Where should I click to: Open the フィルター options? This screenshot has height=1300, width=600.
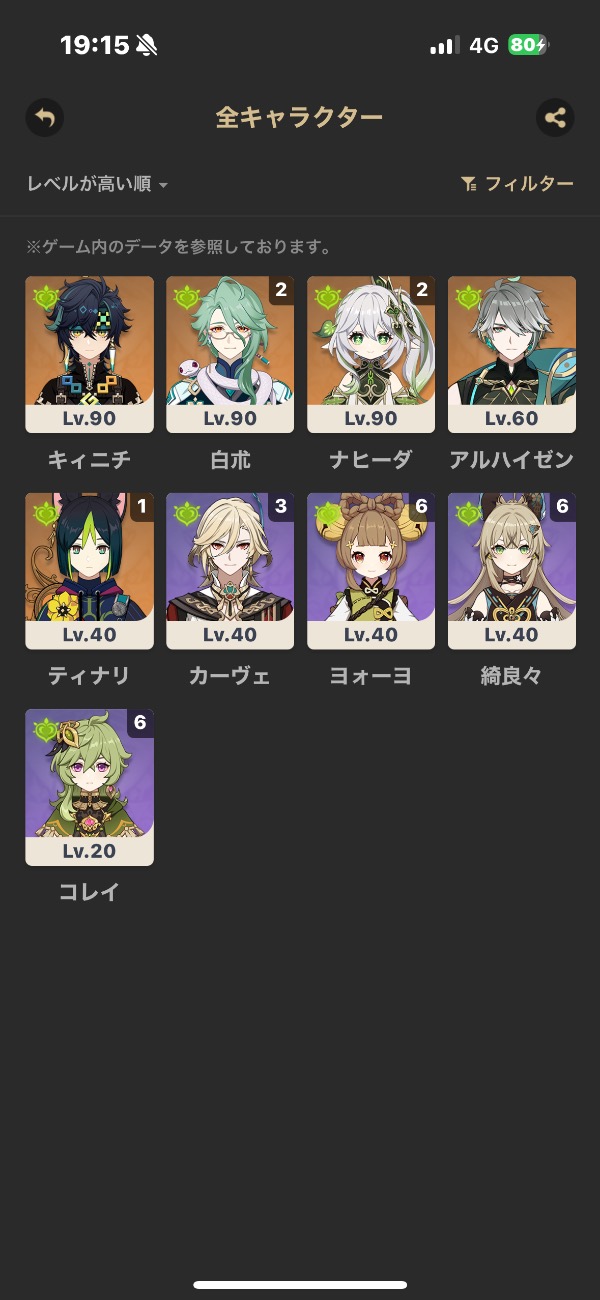(x=517, y=184)
